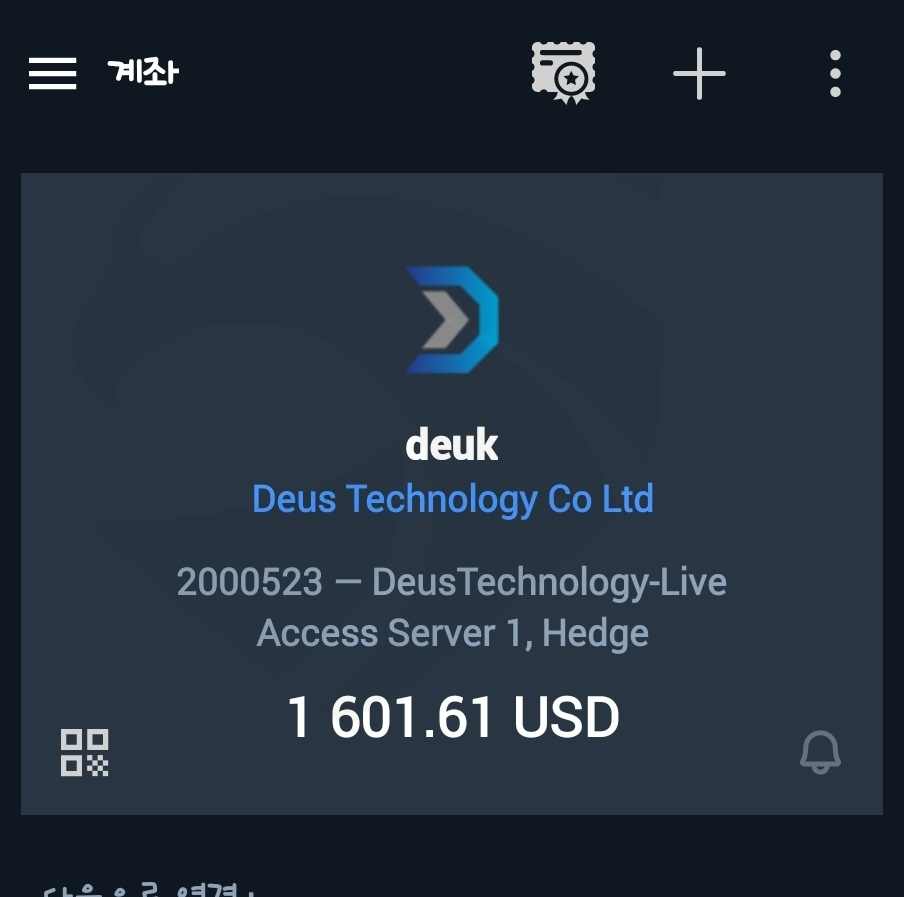
Task: Add a new account with plus icon
Action: point(699,73)
